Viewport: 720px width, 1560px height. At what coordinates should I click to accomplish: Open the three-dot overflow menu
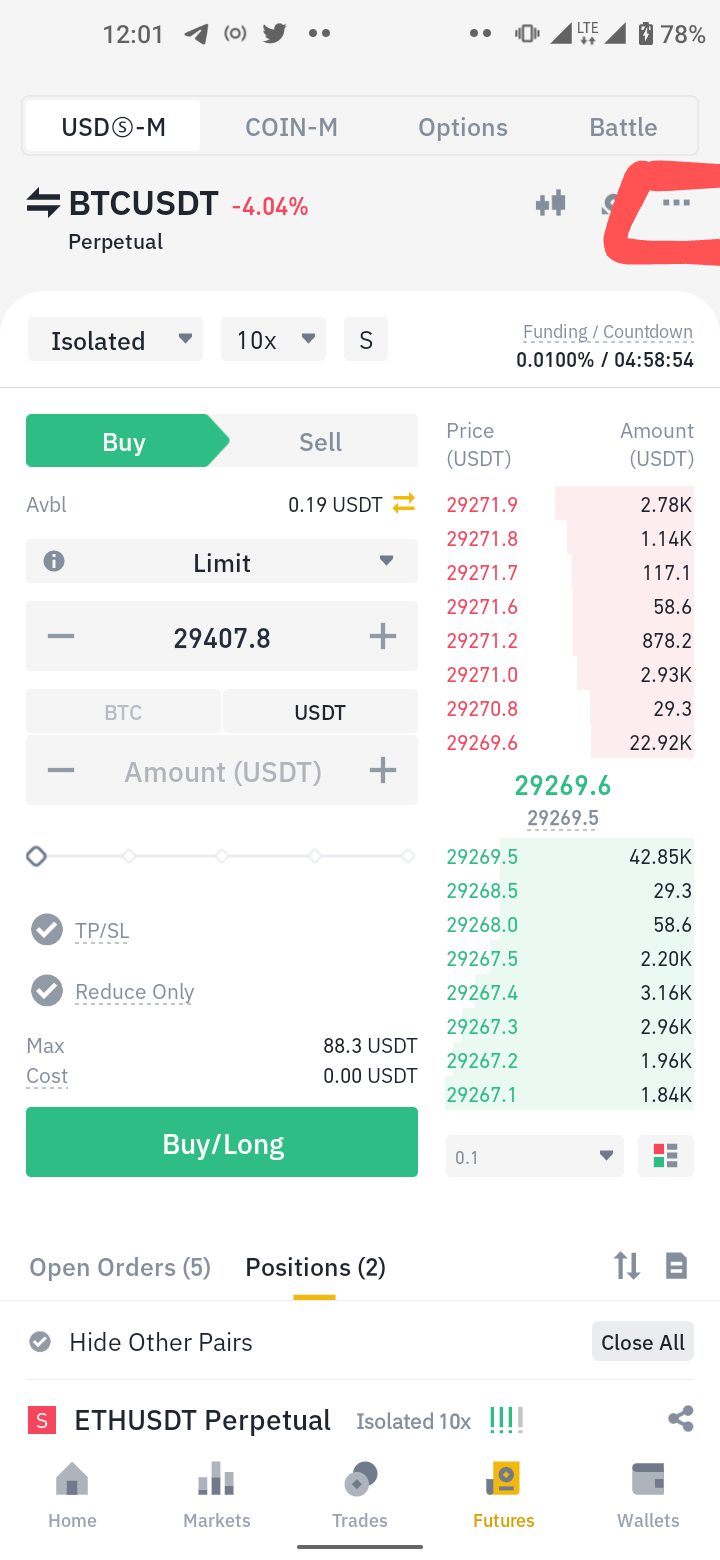676,203
